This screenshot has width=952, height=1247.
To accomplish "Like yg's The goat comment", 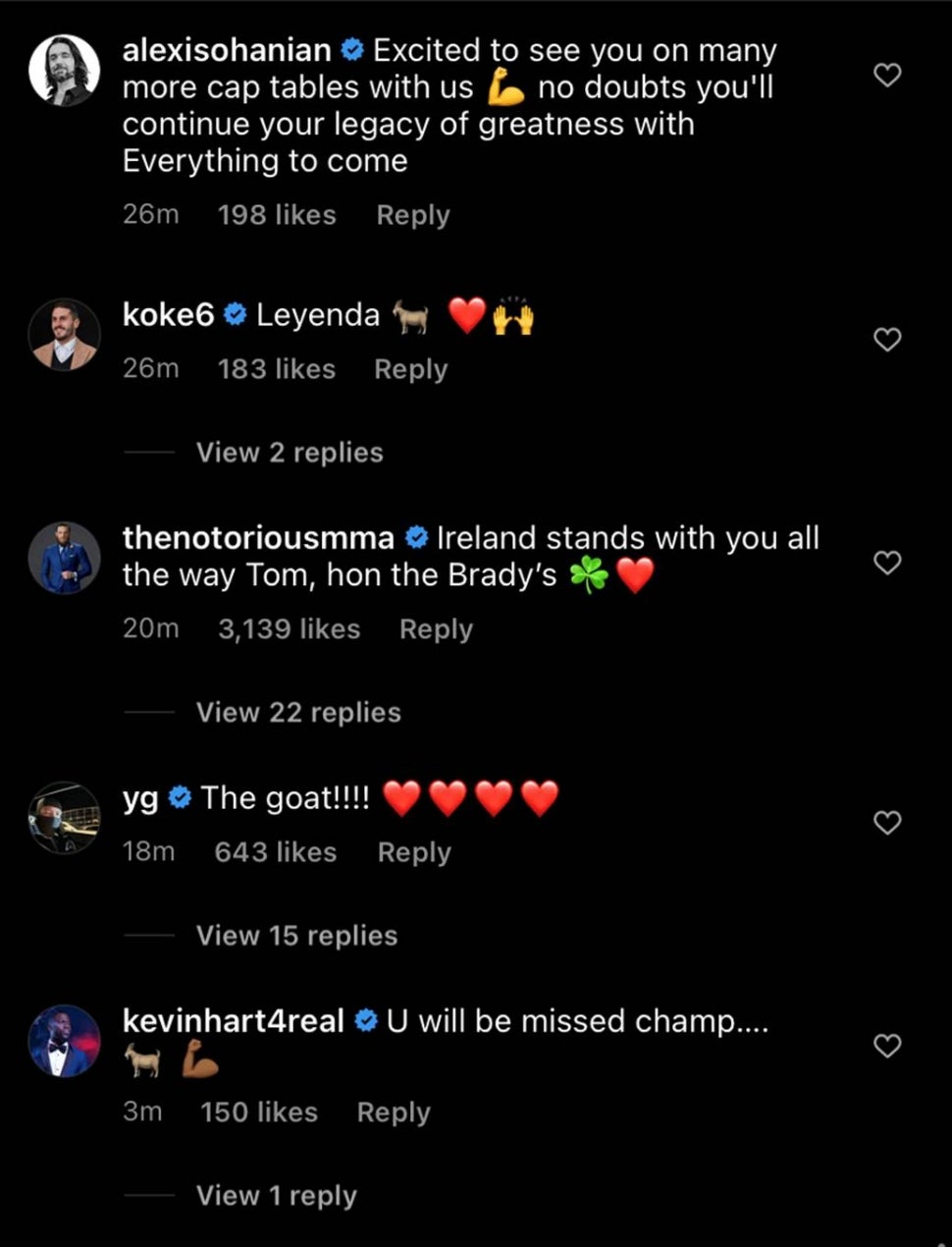I will (x=887, y=823).
